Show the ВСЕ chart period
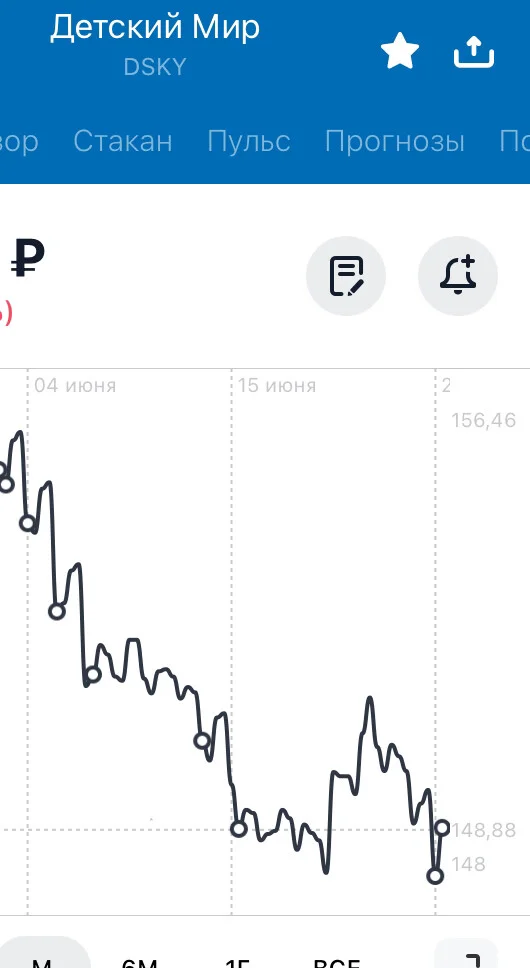The image size is (530, 968). 337,962
